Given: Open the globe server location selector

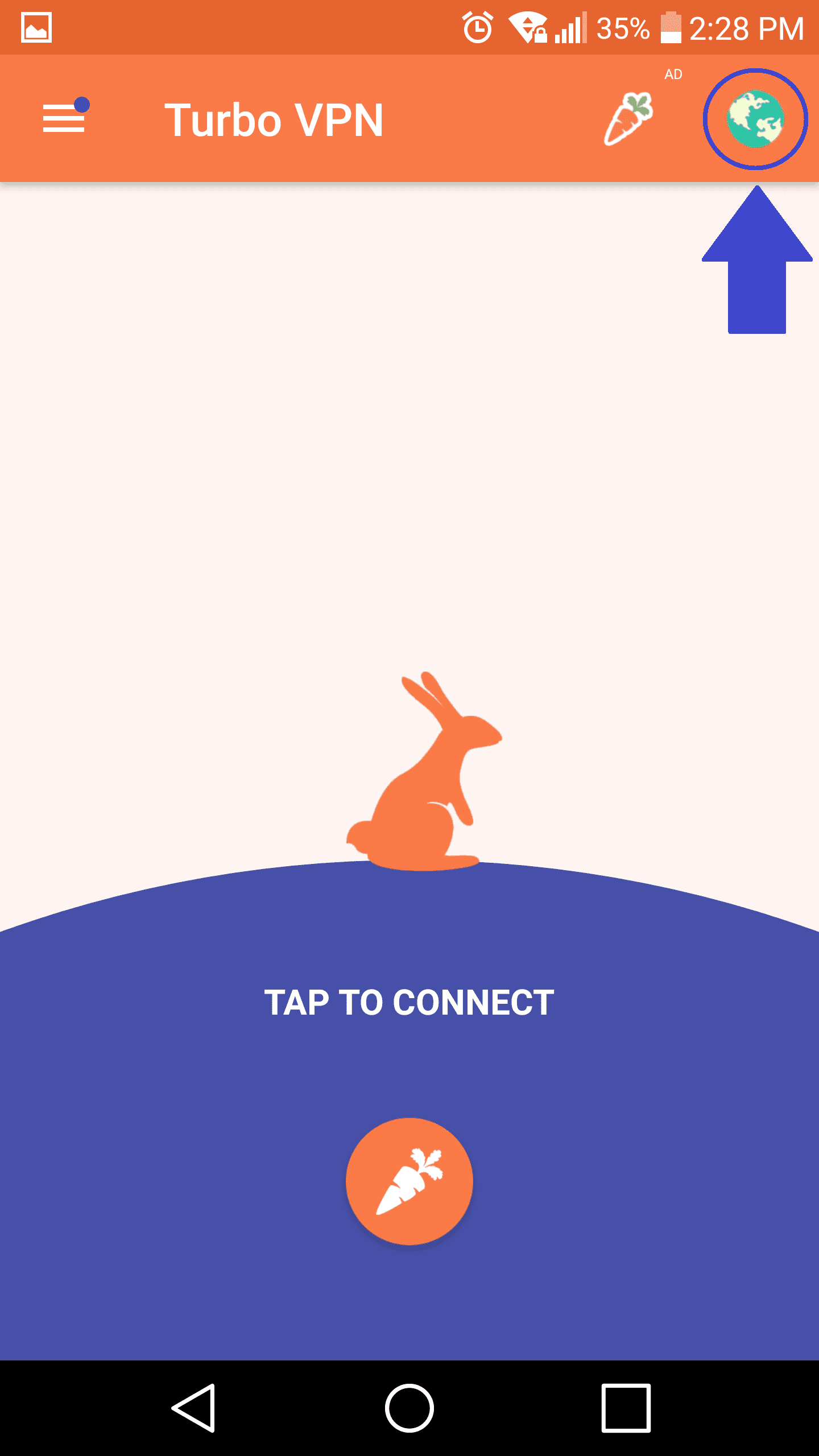Looking at the screenshot, I should (x=755, y=119).
